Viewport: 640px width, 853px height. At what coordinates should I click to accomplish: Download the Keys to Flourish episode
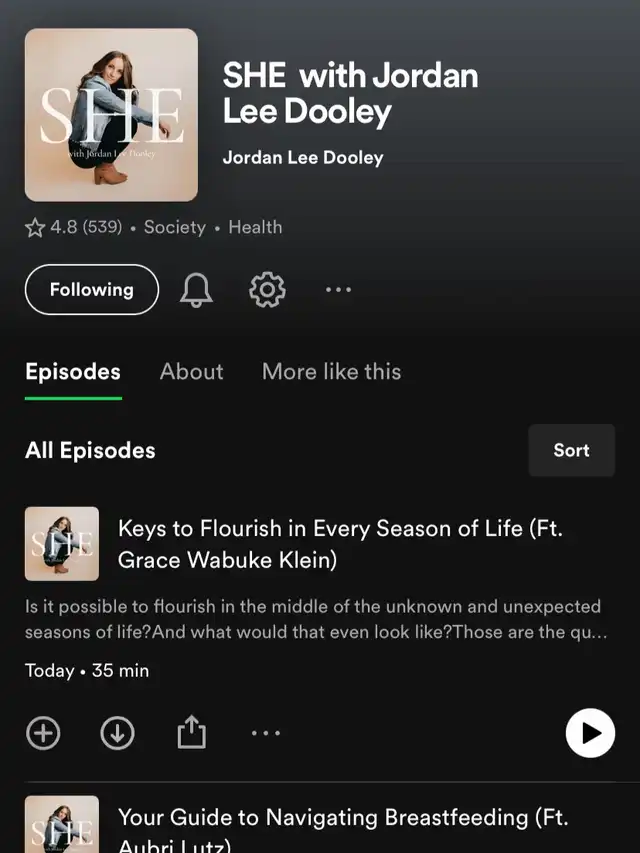[118, 733]
